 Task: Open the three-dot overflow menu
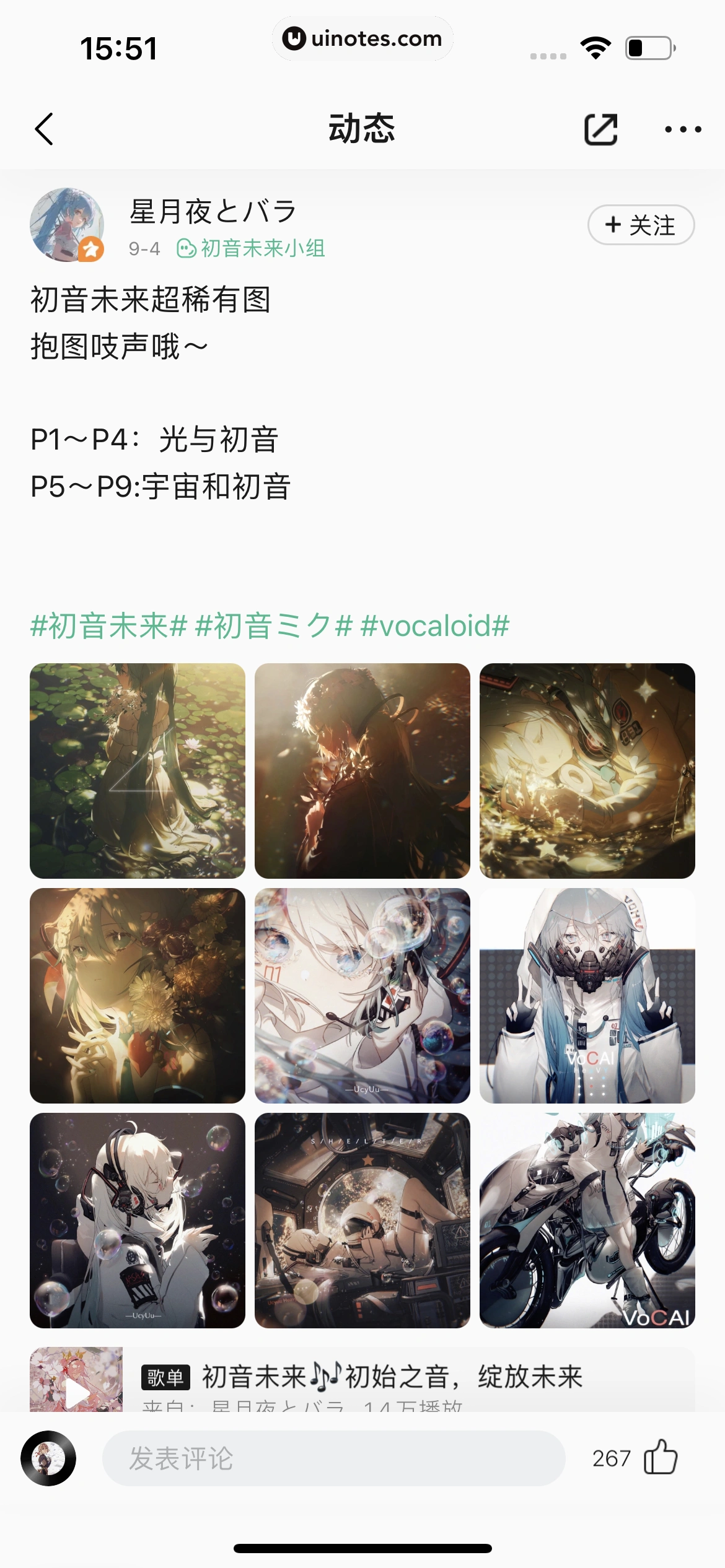pyautogui.click(x=682, y=129)
